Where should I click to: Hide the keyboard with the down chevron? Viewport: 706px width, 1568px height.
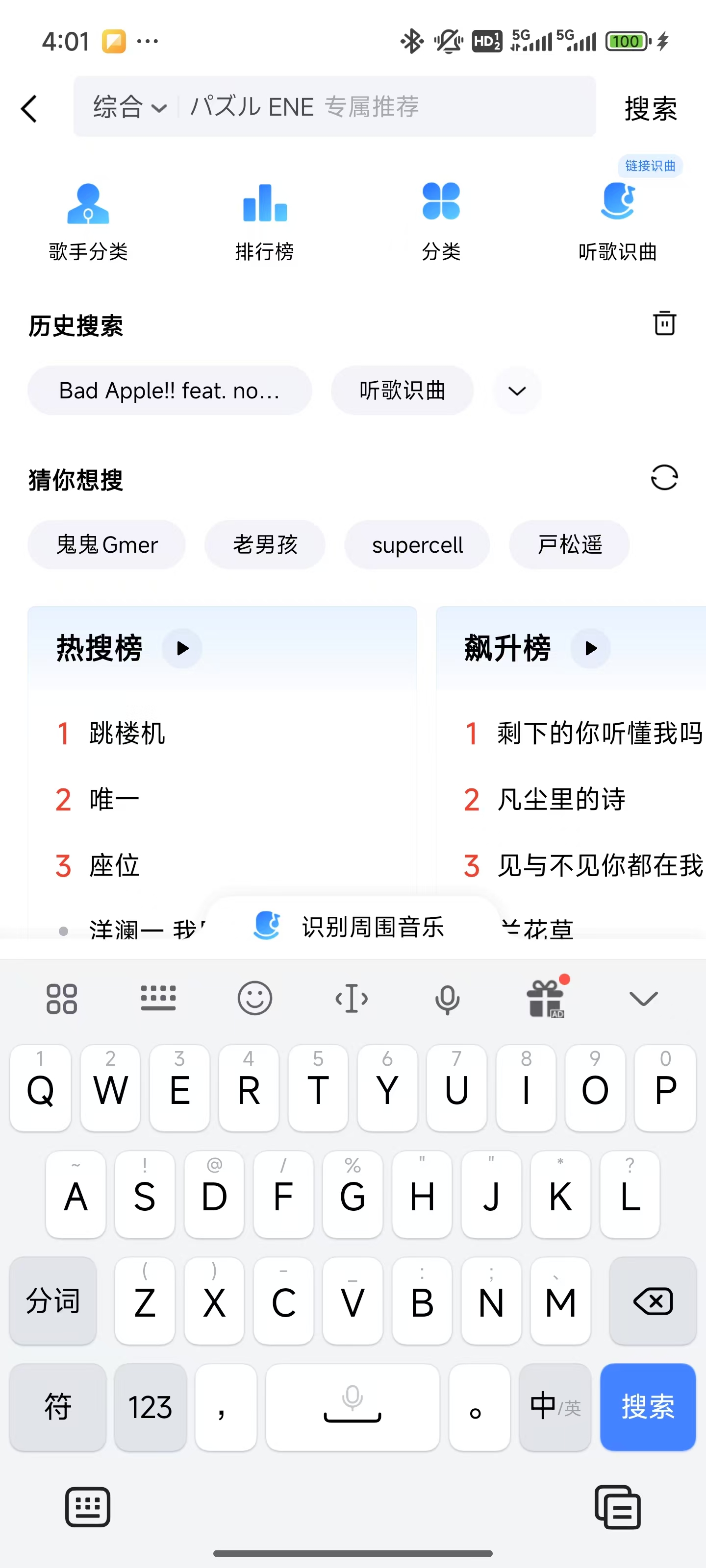point(643,998)
